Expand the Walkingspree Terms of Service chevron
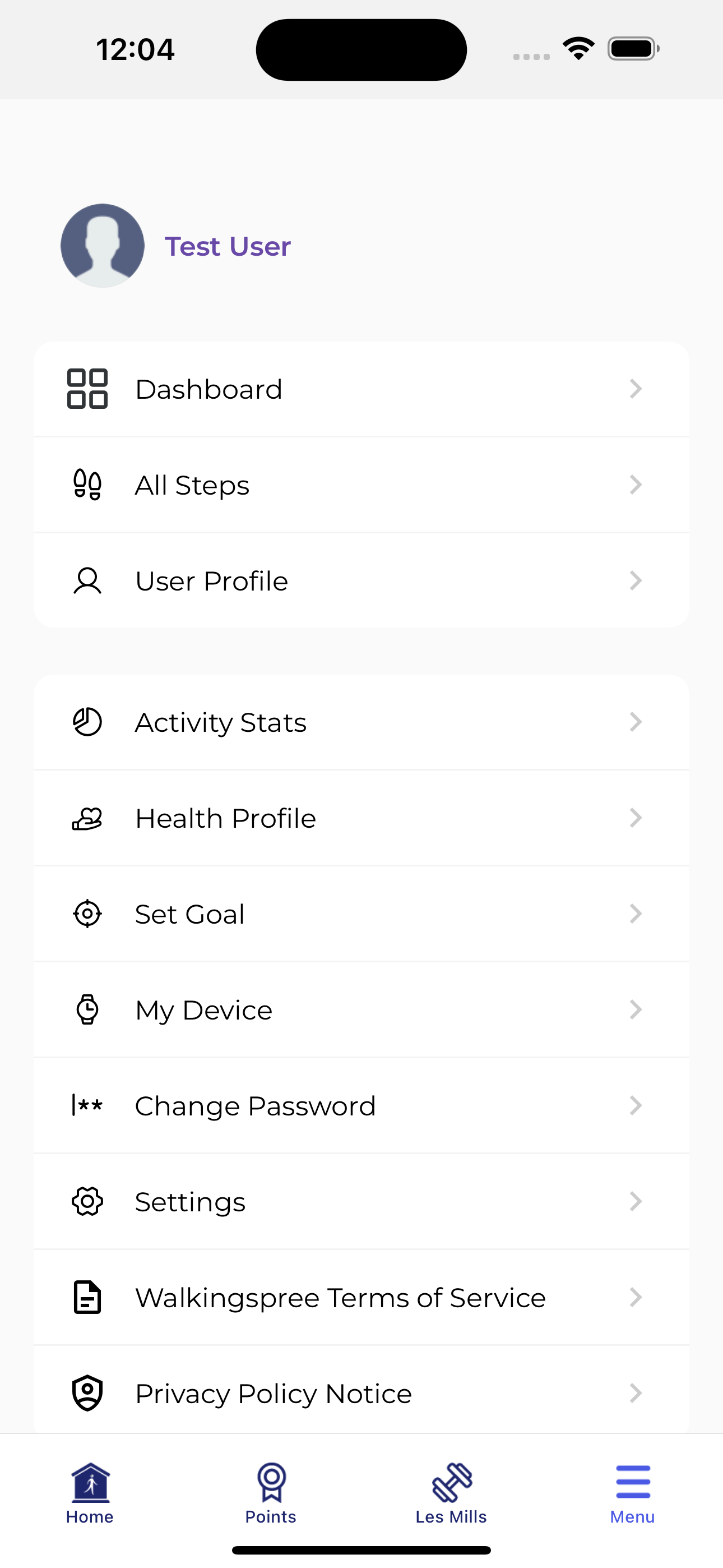Image resolution: width=723 pixels, height=1568 pixels. tap(637, 1297)
